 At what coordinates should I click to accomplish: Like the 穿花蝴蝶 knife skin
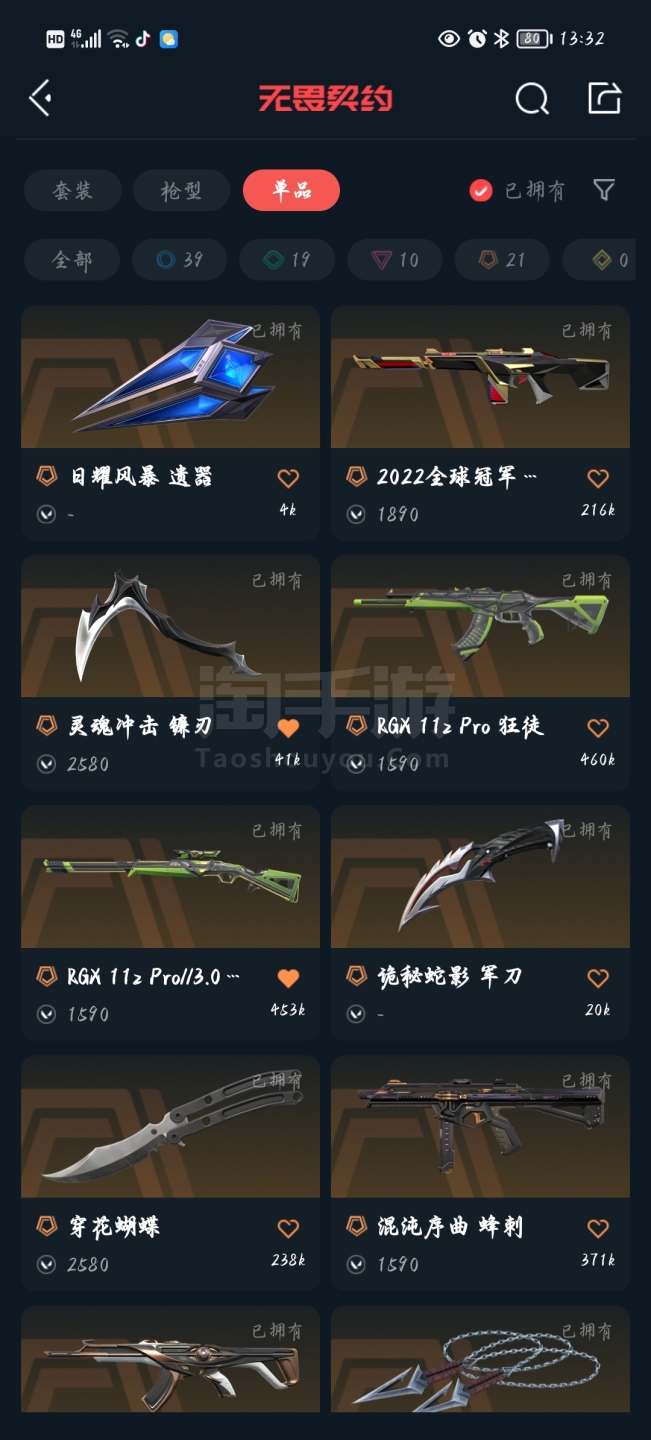click(x=288, y=1228)
